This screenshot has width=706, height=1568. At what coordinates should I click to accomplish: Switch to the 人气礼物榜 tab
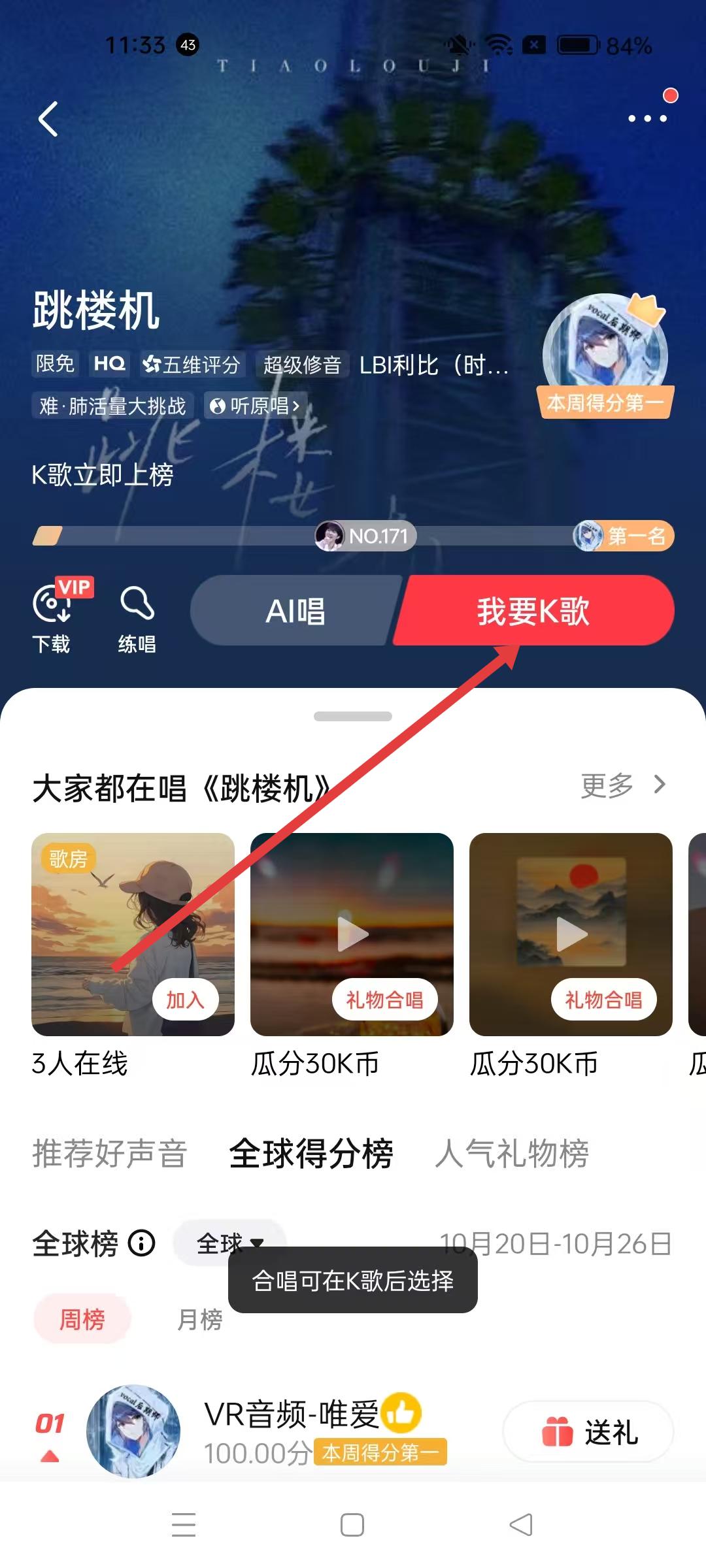pyautogui.click(x=512, y=1153)
